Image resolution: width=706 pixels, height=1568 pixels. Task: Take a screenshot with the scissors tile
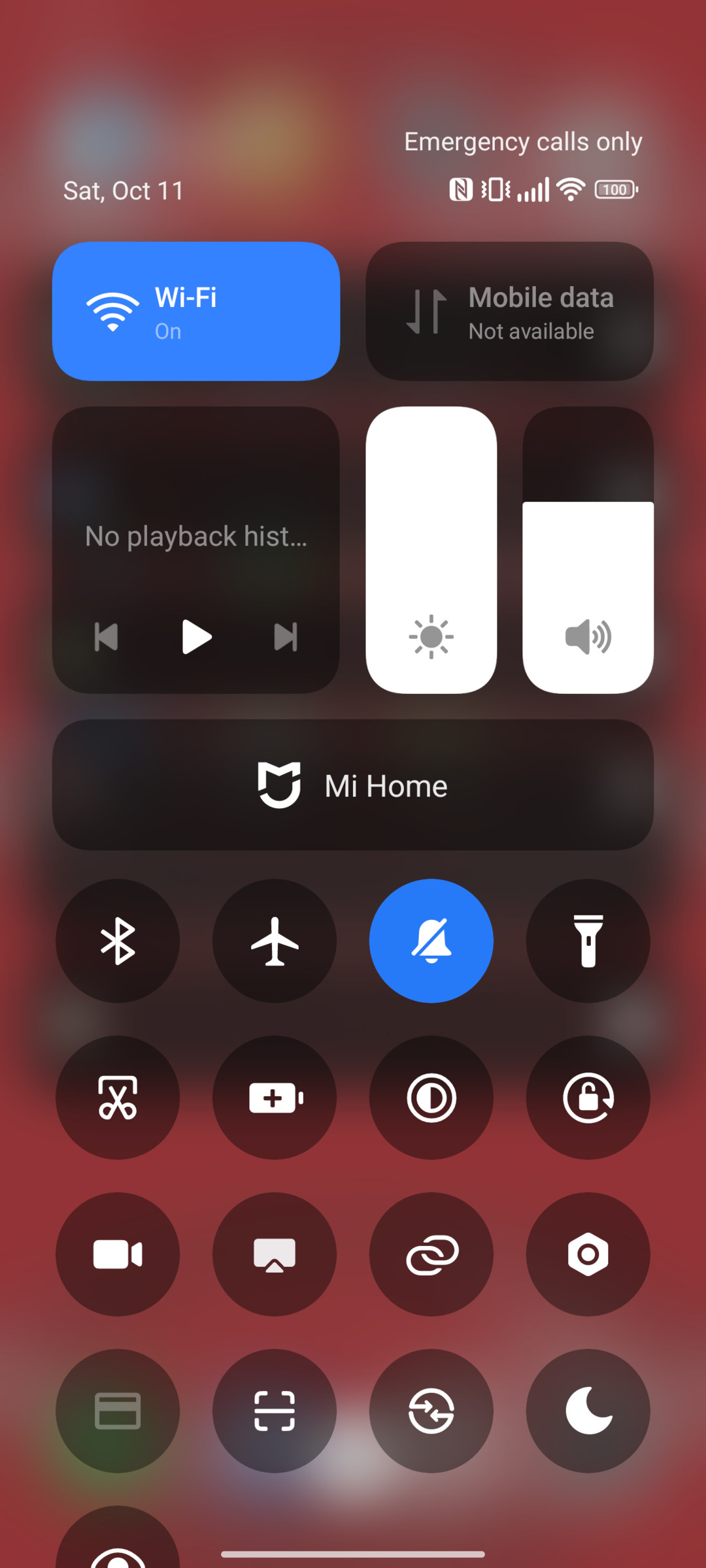(118, 1098)
